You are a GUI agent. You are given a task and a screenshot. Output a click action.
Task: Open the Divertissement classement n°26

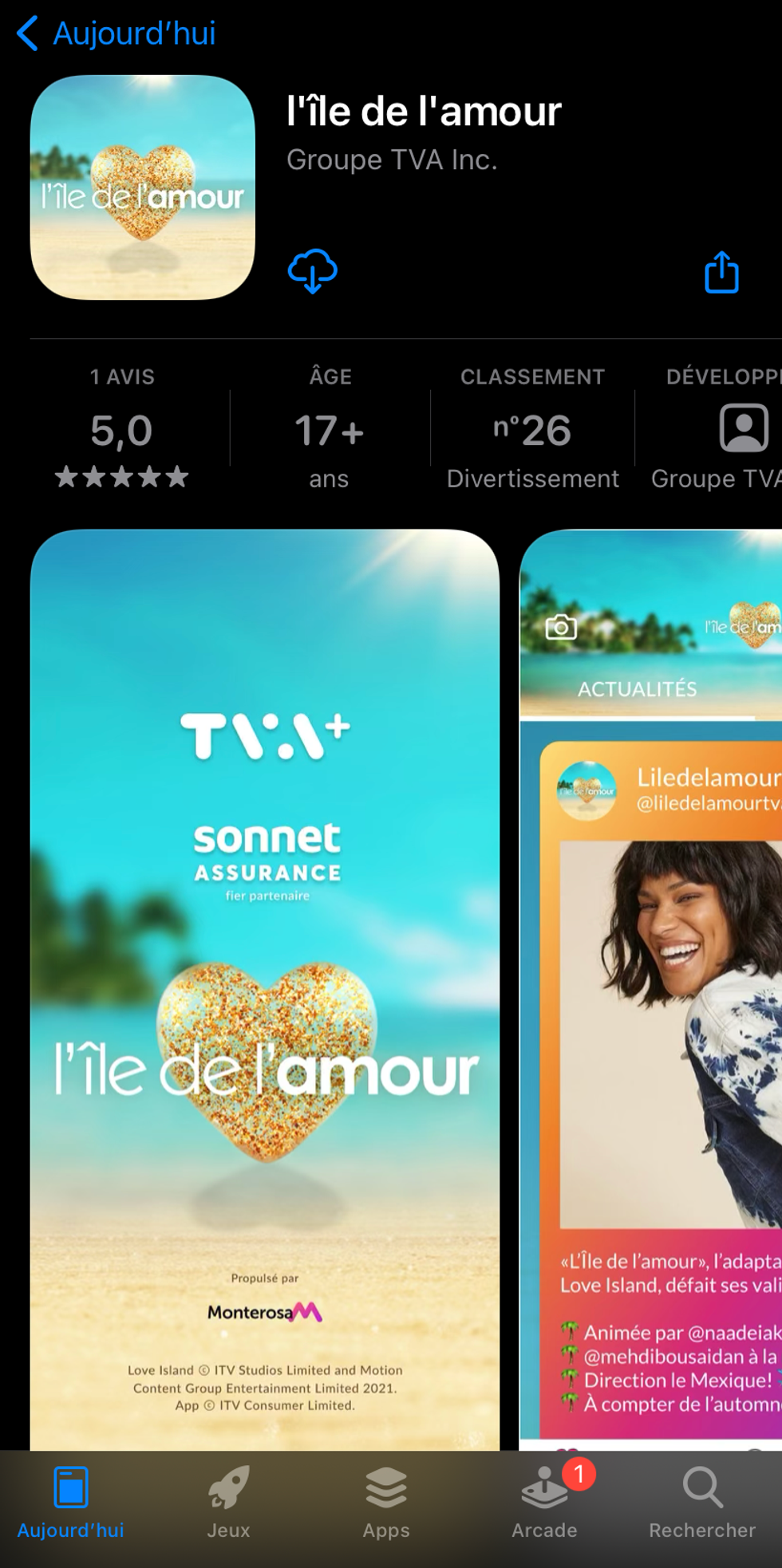click(x=532, y=431)
